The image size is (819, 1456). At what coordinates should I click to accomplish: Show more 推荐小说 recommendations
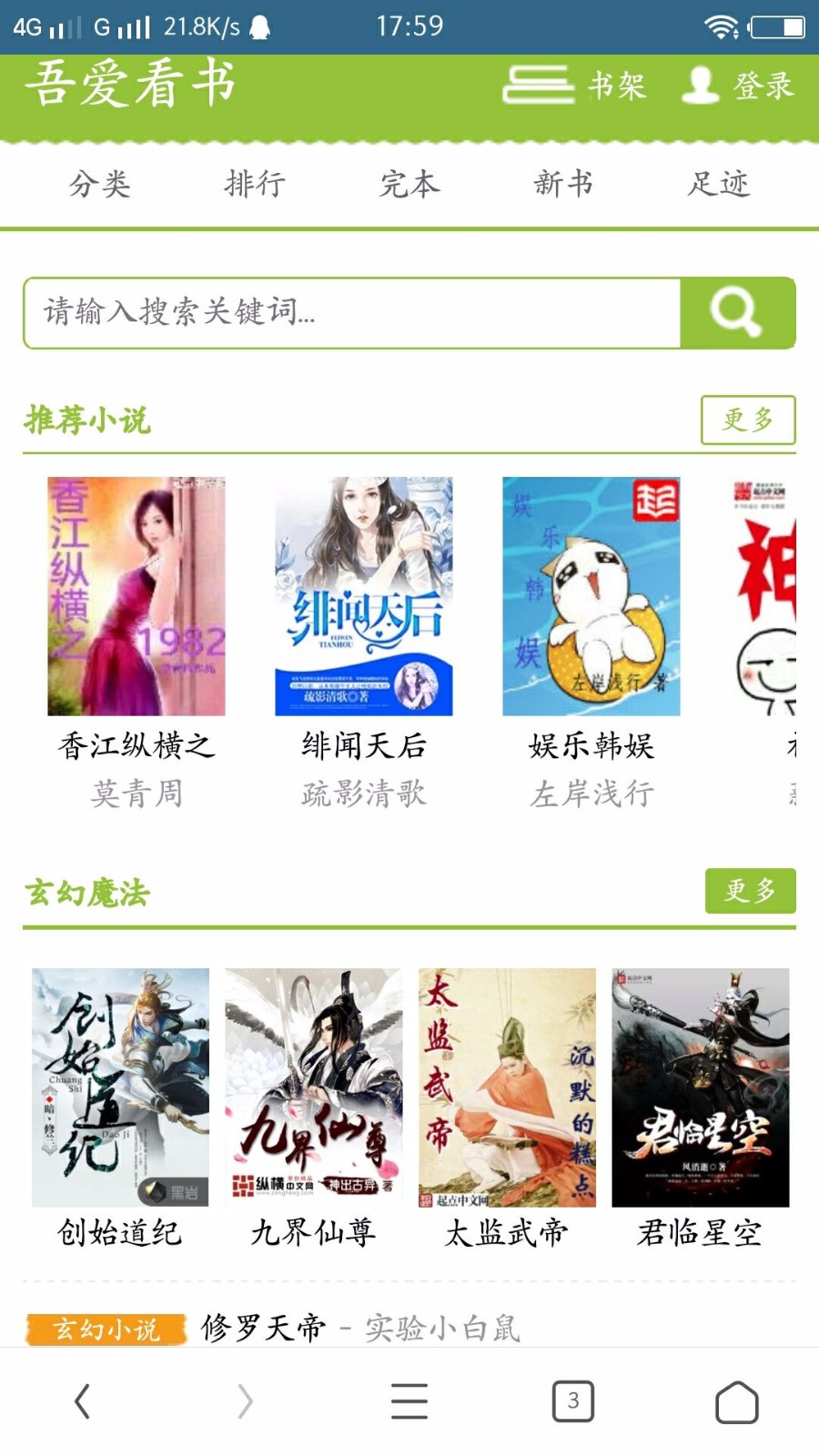[x=748, y=420]
